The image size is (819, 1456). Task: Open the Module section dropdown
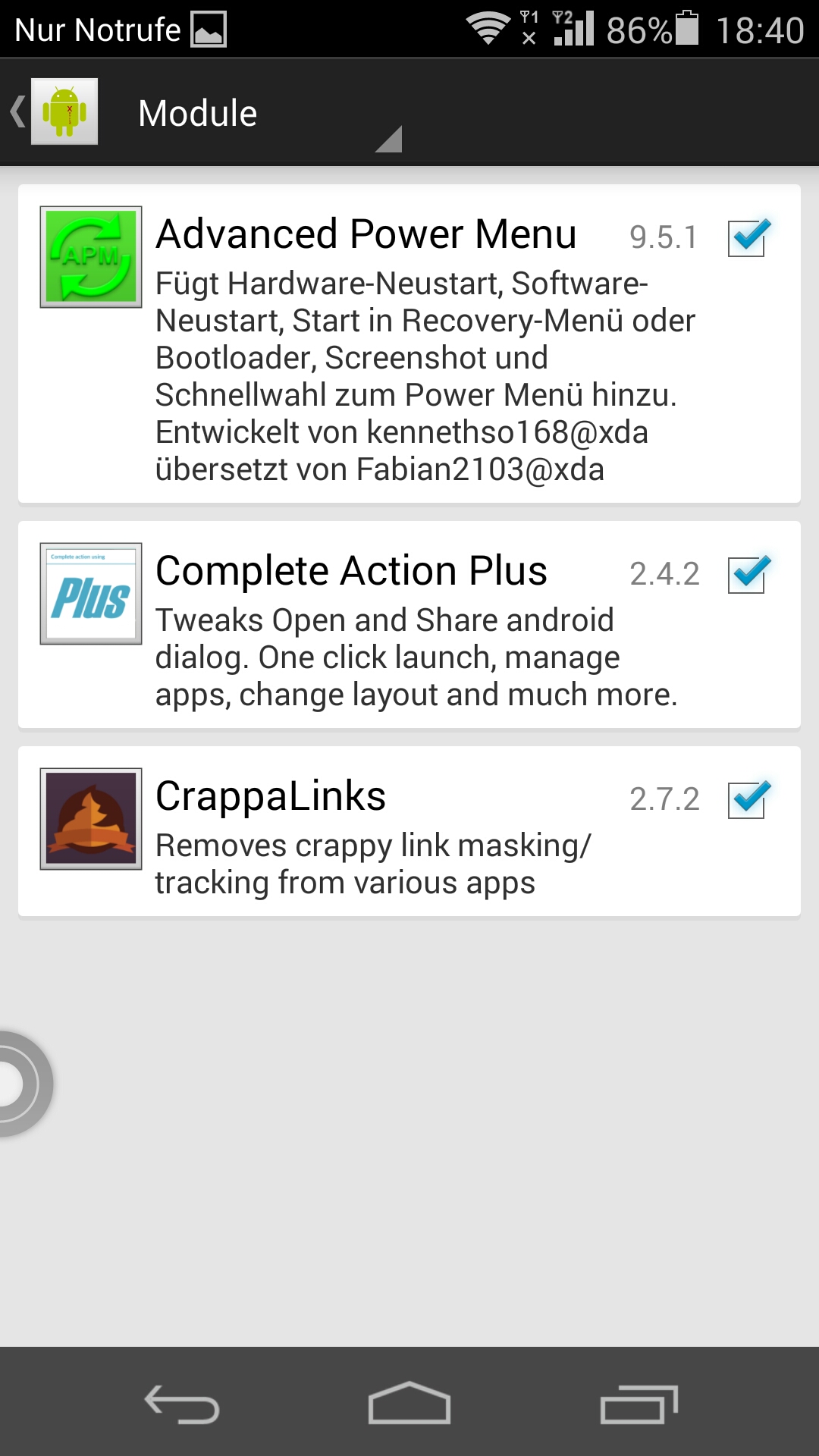(268, 114)
